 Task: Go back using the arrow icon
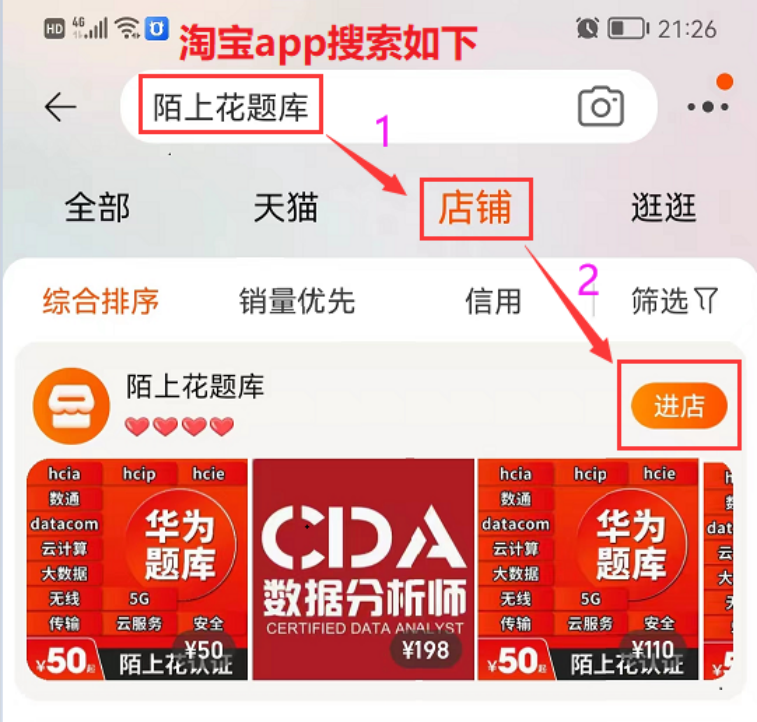coord(61,107)
